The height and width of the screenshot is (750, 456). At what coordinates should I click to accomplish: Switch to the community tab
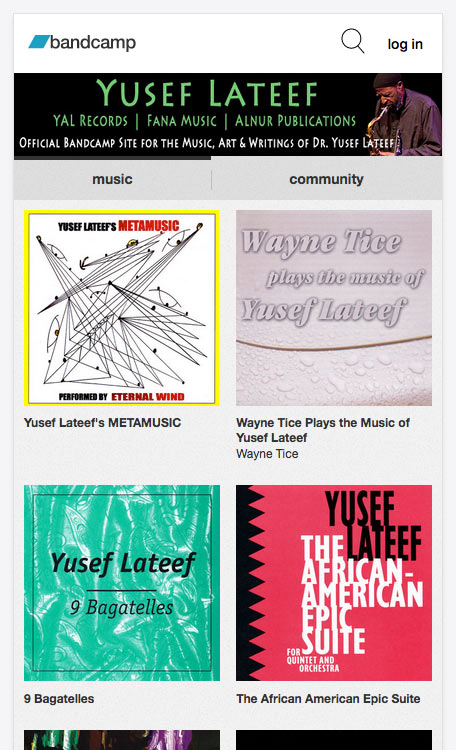pyautogui.click(x=326, y=179)
